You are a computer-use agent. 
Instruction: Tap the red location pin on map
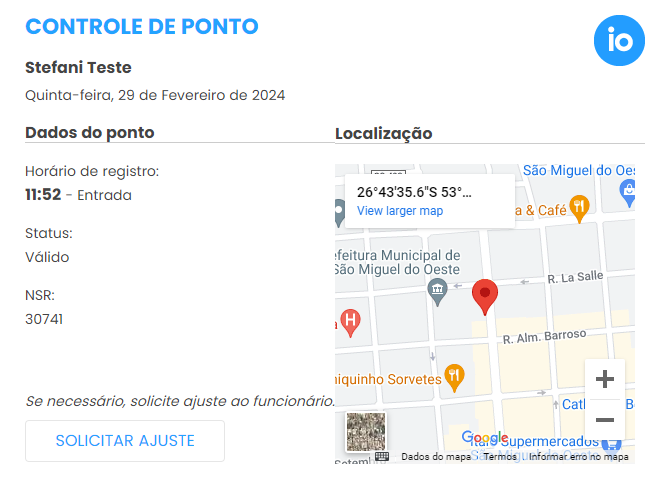click(x=485, y=295)
